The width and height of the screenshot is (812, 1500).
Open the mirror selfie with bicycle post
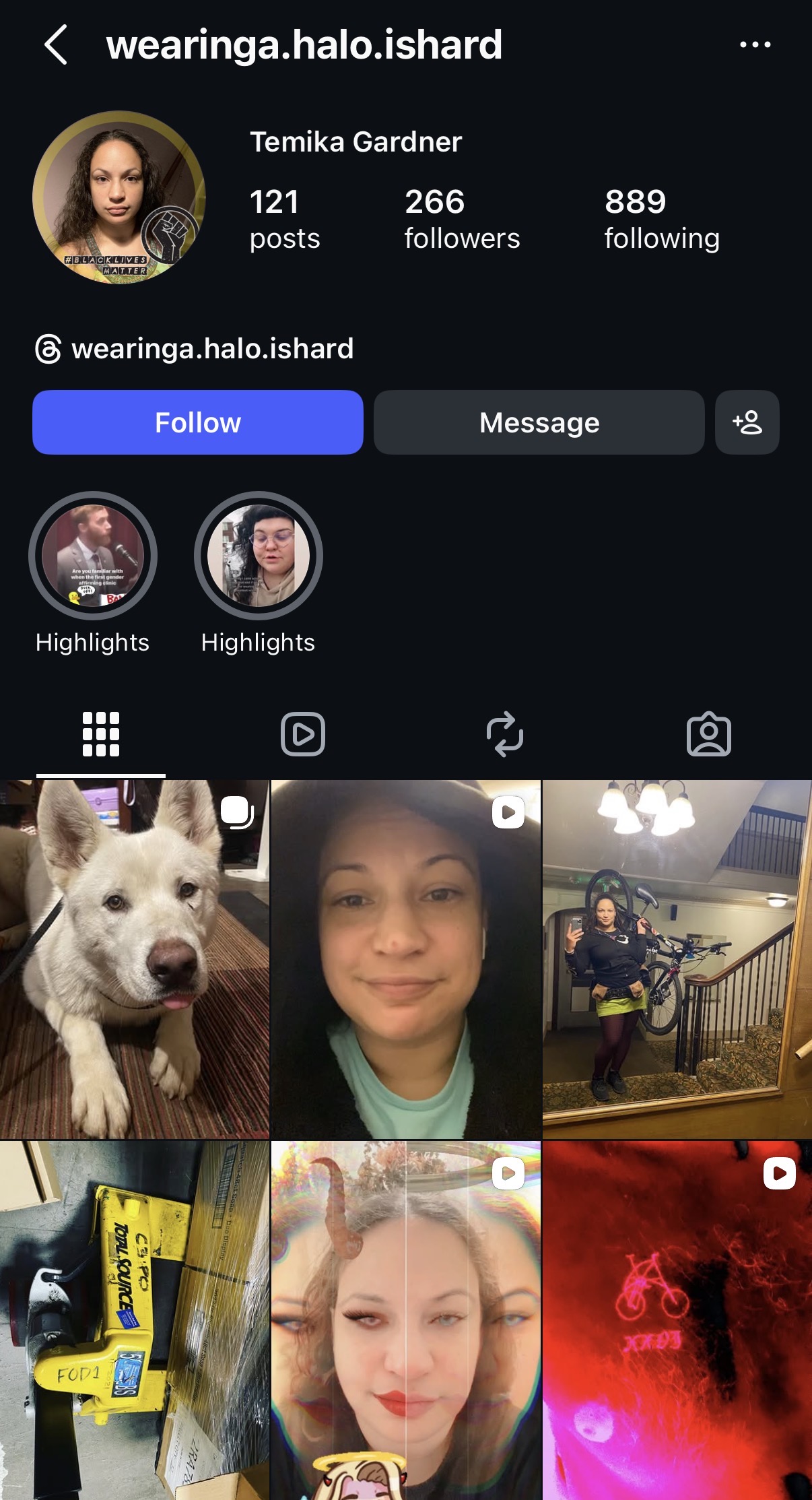(x=677, y=959)
